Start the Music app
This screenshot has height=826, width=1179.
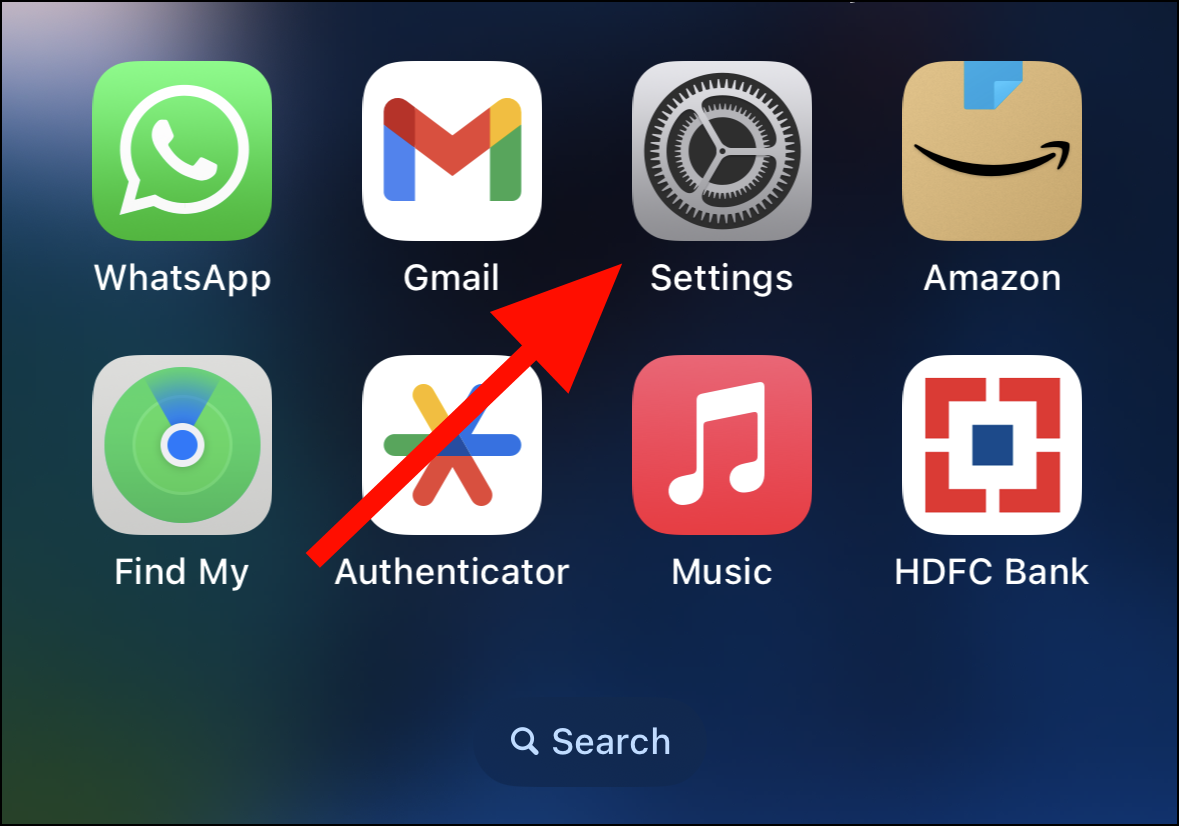[x=722, y=445]
